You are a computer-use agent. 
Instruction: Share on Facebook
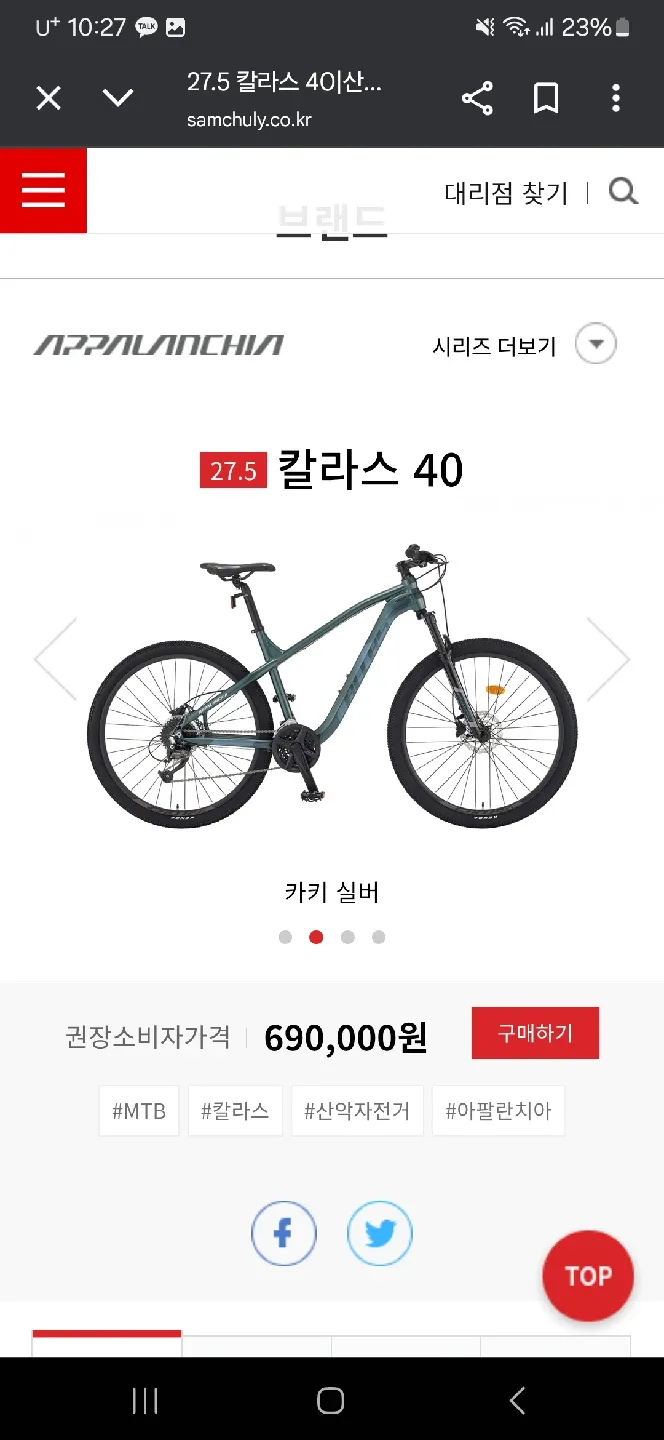(x=283, y=1233)
